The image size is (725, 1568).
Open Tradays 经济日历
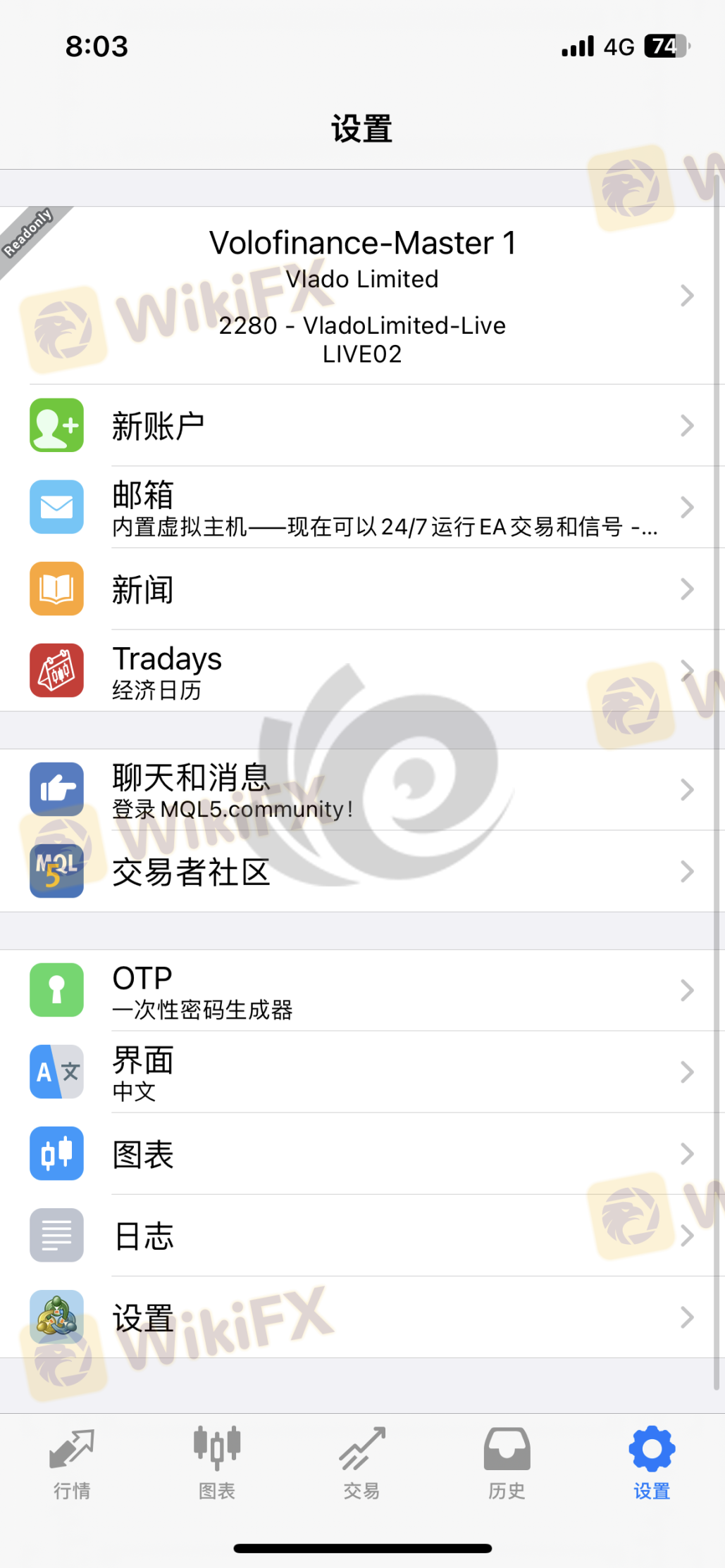362,671
